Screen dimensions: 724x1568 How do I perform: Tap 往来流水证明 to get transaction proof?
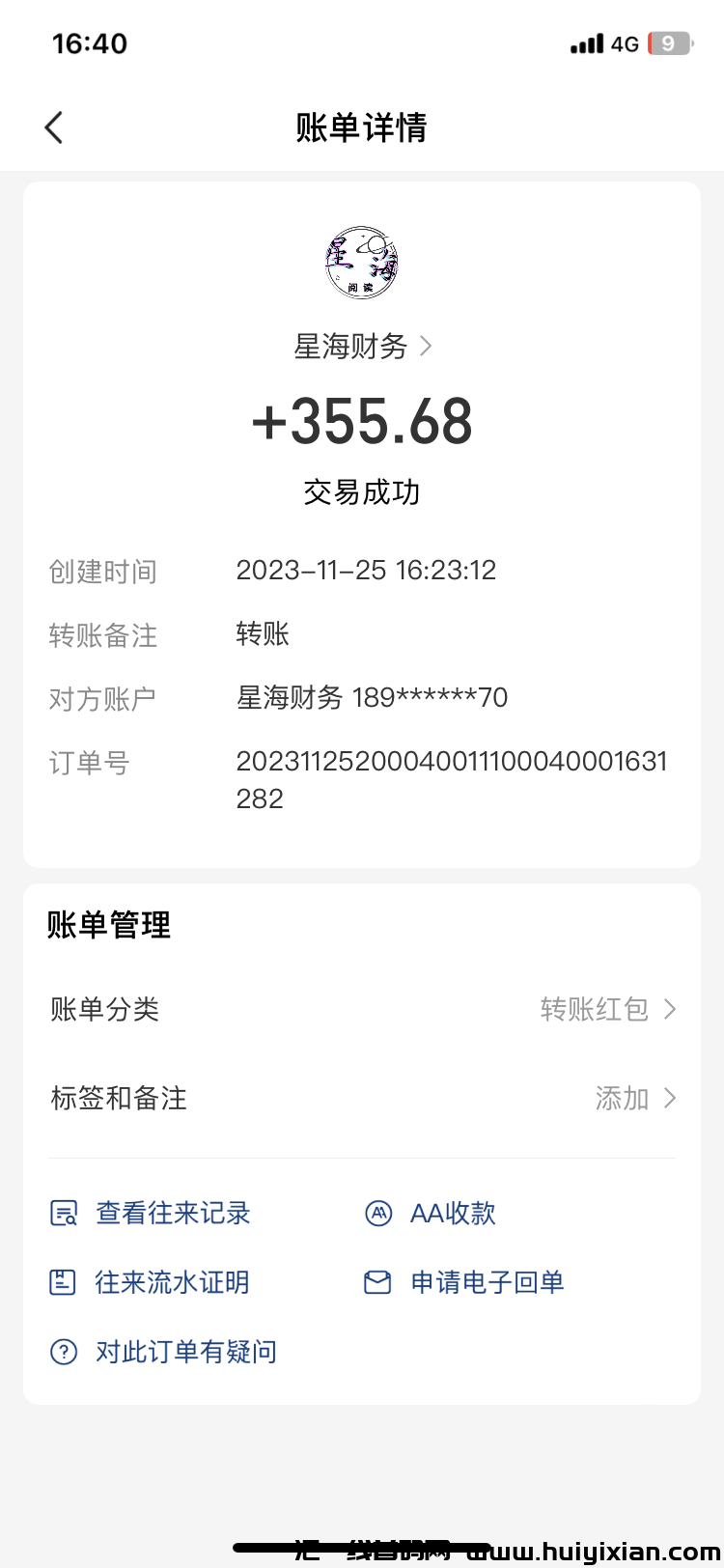172,1281
